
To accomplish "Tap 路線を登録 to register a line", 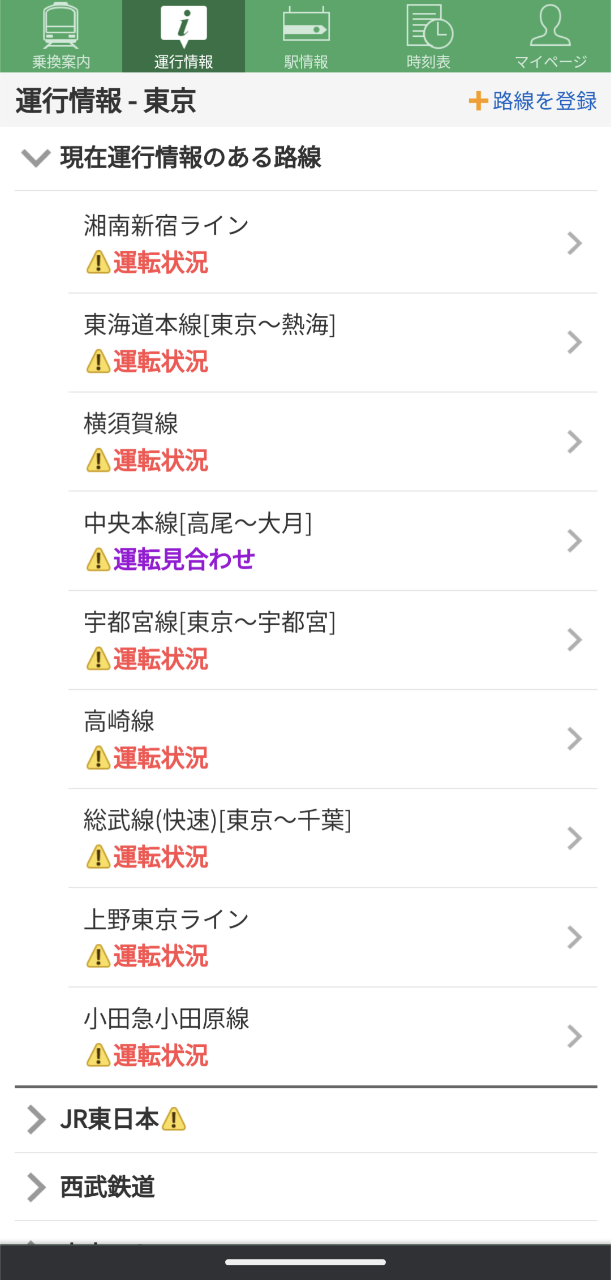I will tap(532, 101).
